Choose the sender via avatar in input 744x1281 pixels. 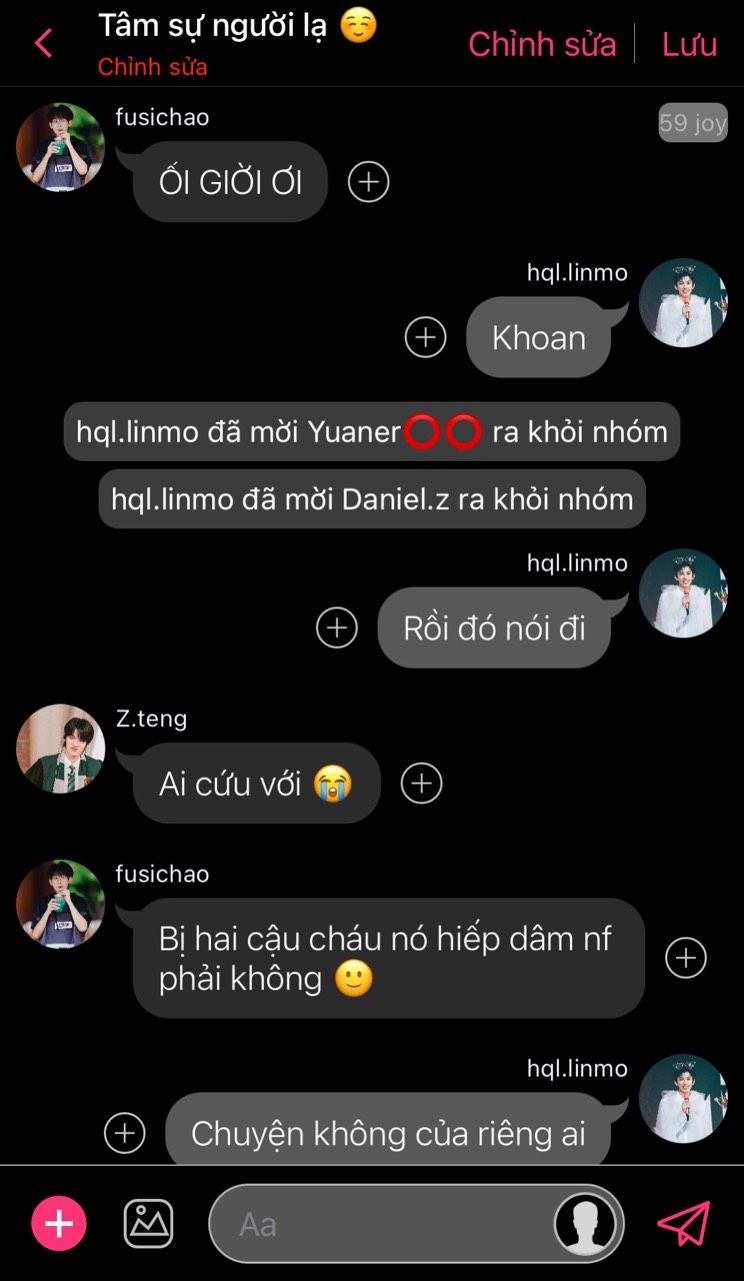585,1223
